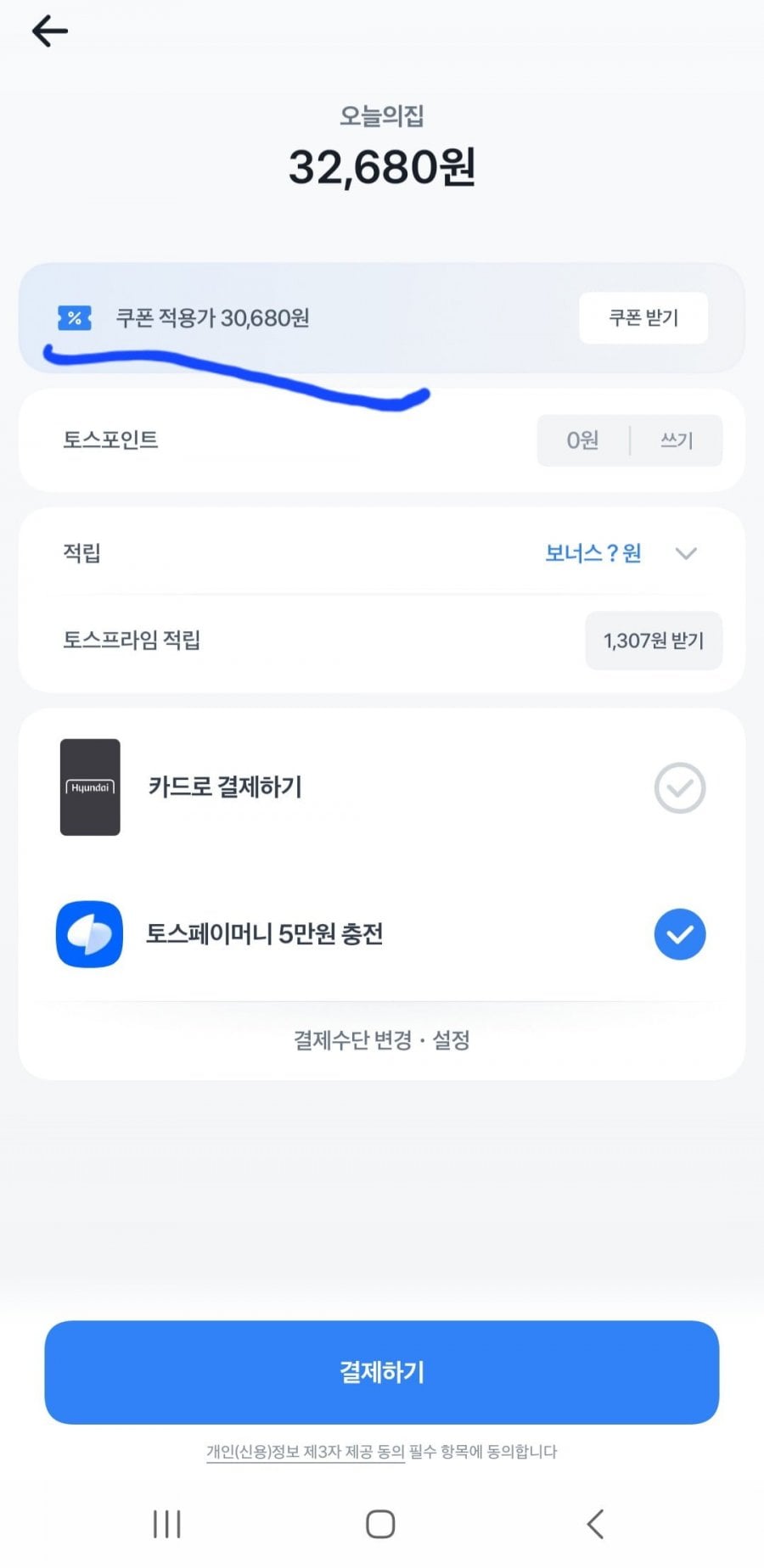Open the system recent apps button
The image size is (764, 1568).
tap(167, 1524)
